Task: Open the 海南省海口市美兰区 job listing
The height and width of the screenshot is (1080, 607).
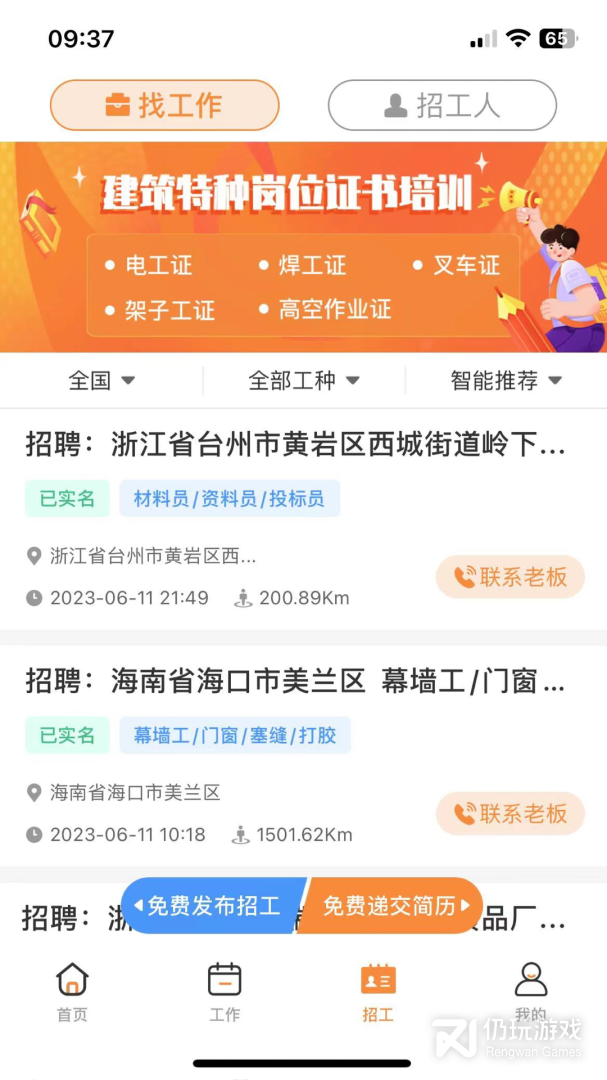Action: tap(295, 682)
